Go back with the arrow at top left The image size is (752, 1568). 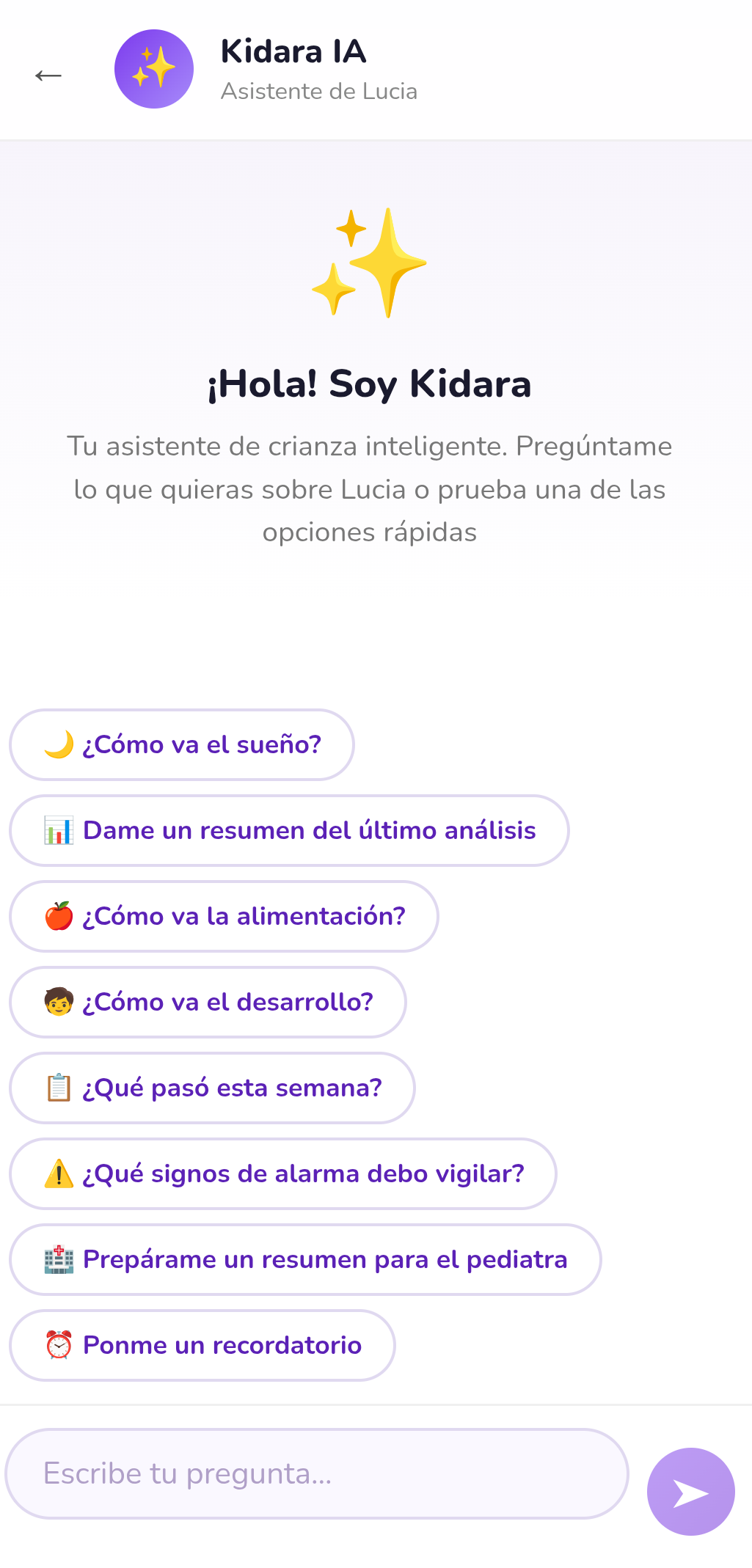(48, 74)
